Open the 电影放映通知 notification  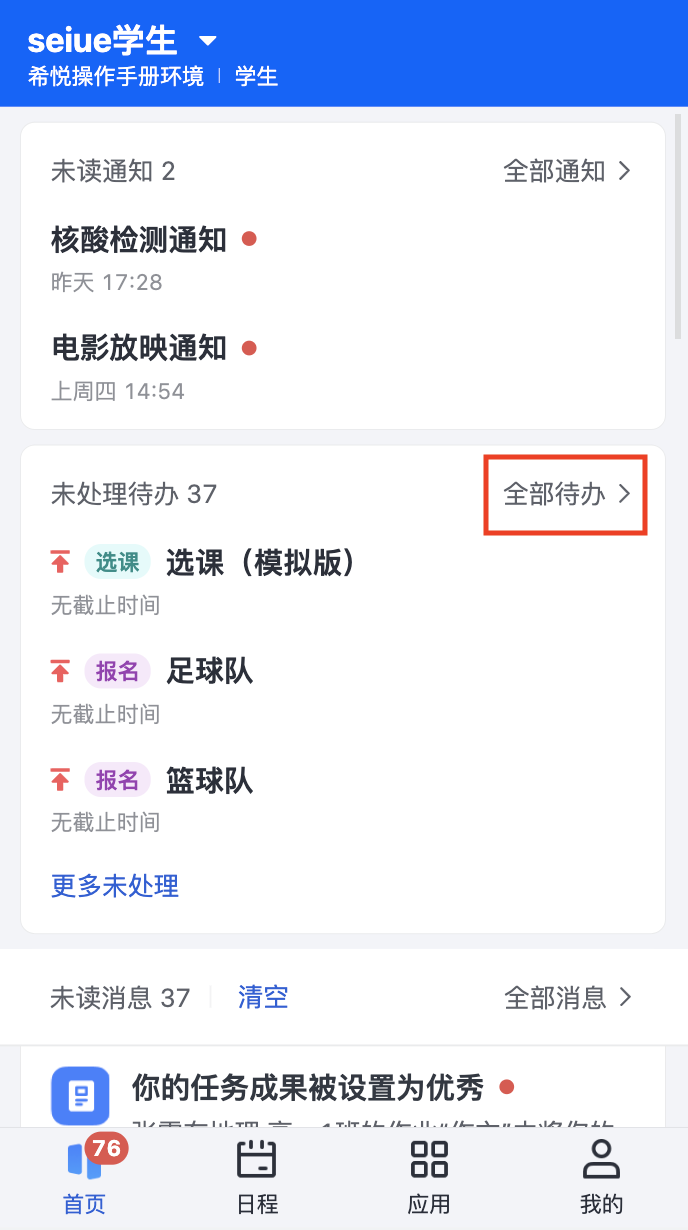tap(343, 366)
